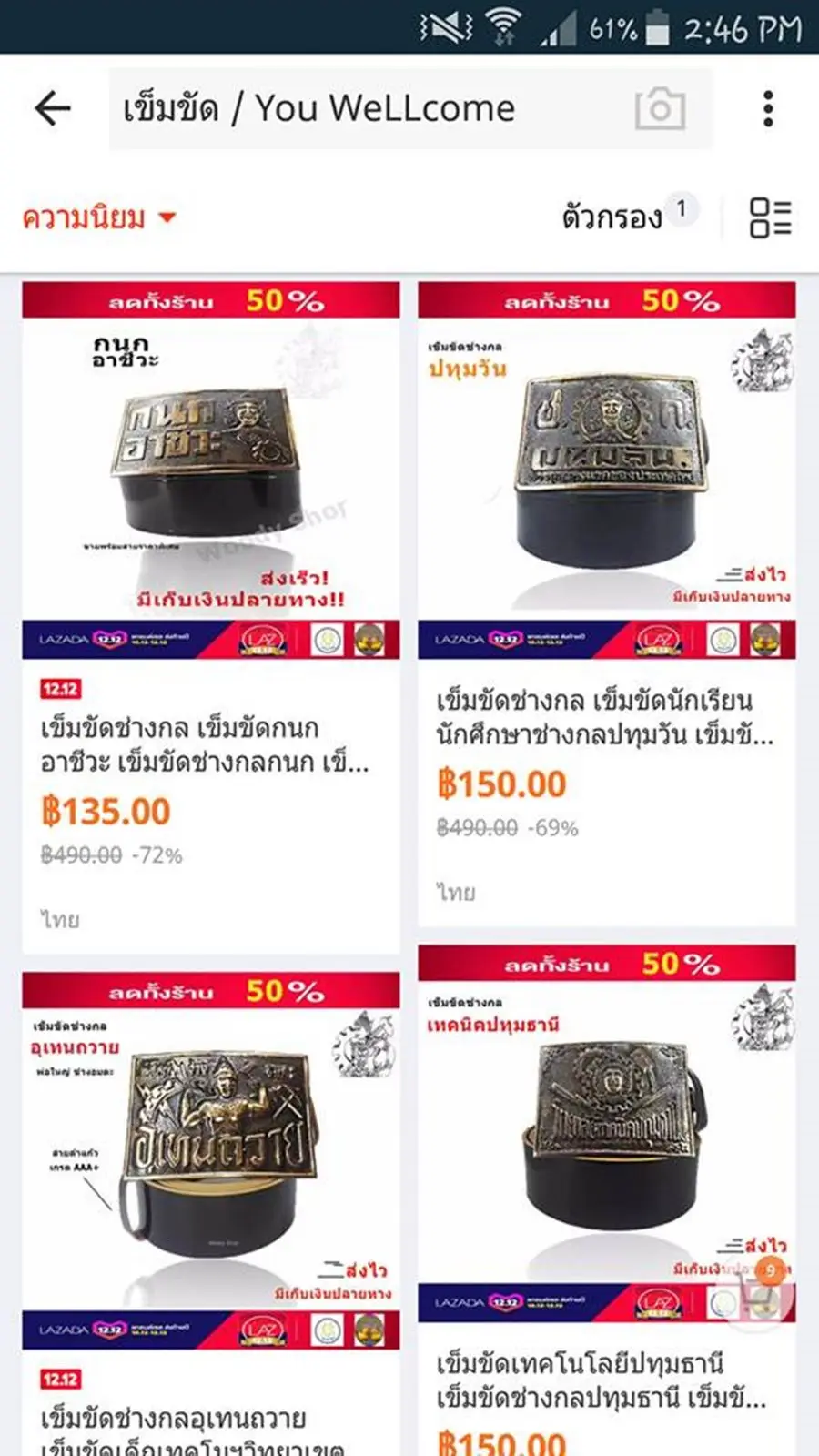Screen dimensions: 819x1456
Task: Switch to list view layout
Action: (770, 217)
